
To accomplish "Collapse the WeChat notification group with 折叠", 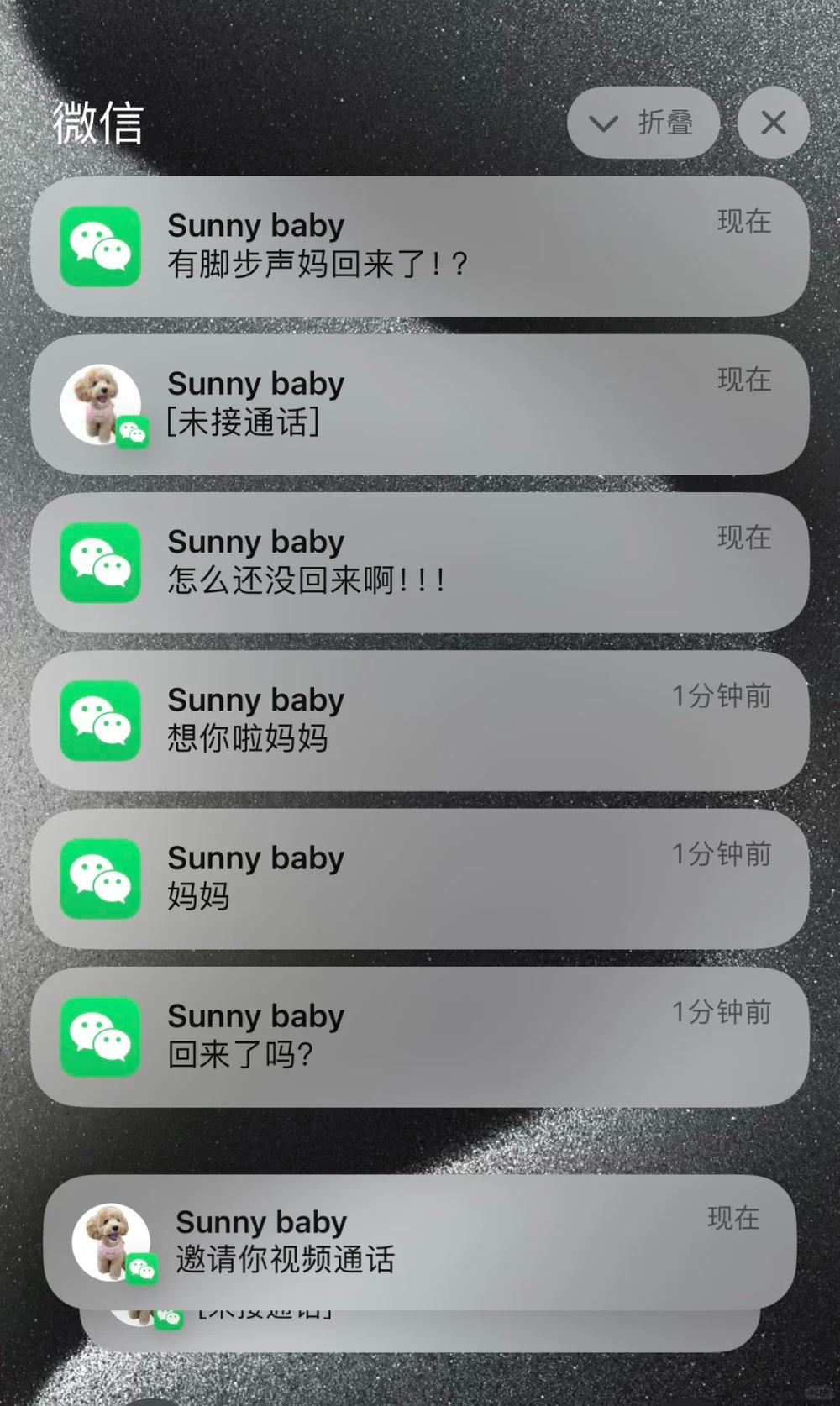I will click(643, 123).
